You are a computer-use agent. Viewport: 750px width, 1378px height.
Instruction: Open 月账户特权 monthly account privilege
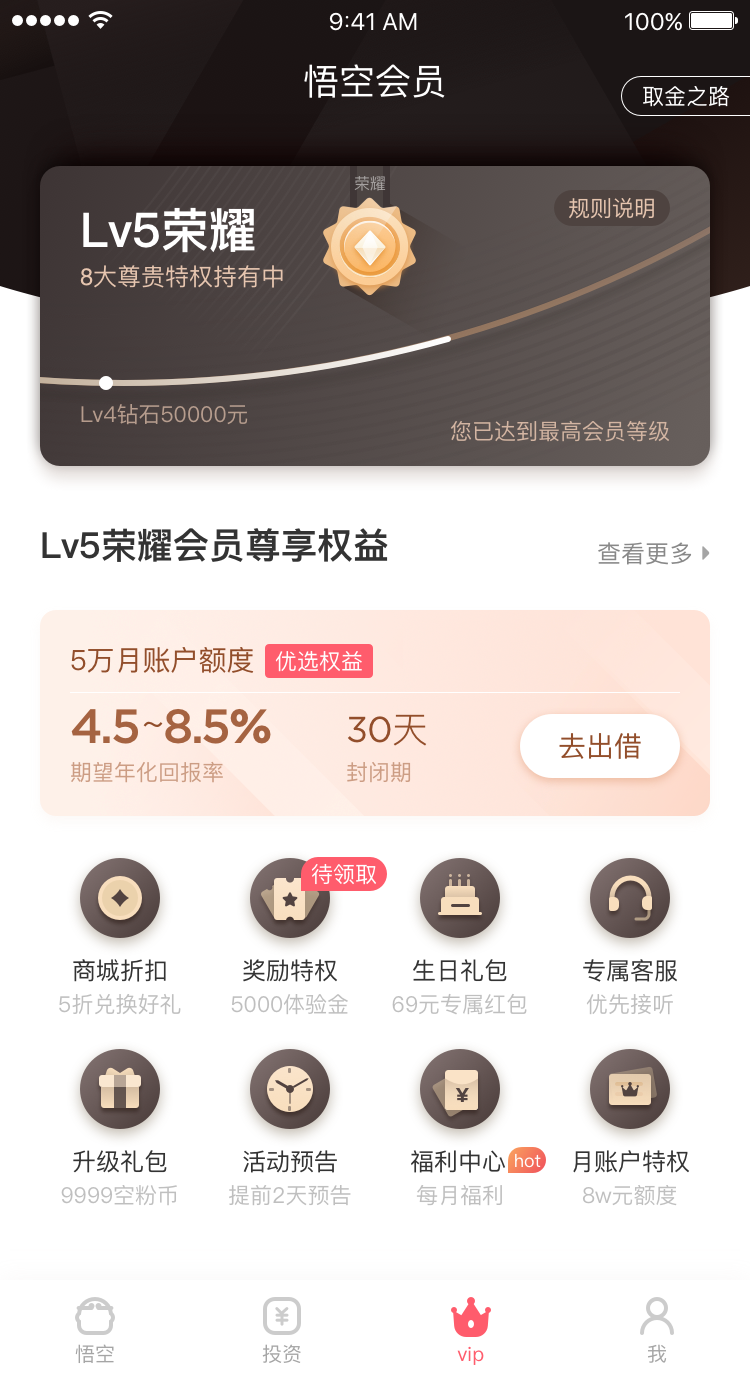630,1128
